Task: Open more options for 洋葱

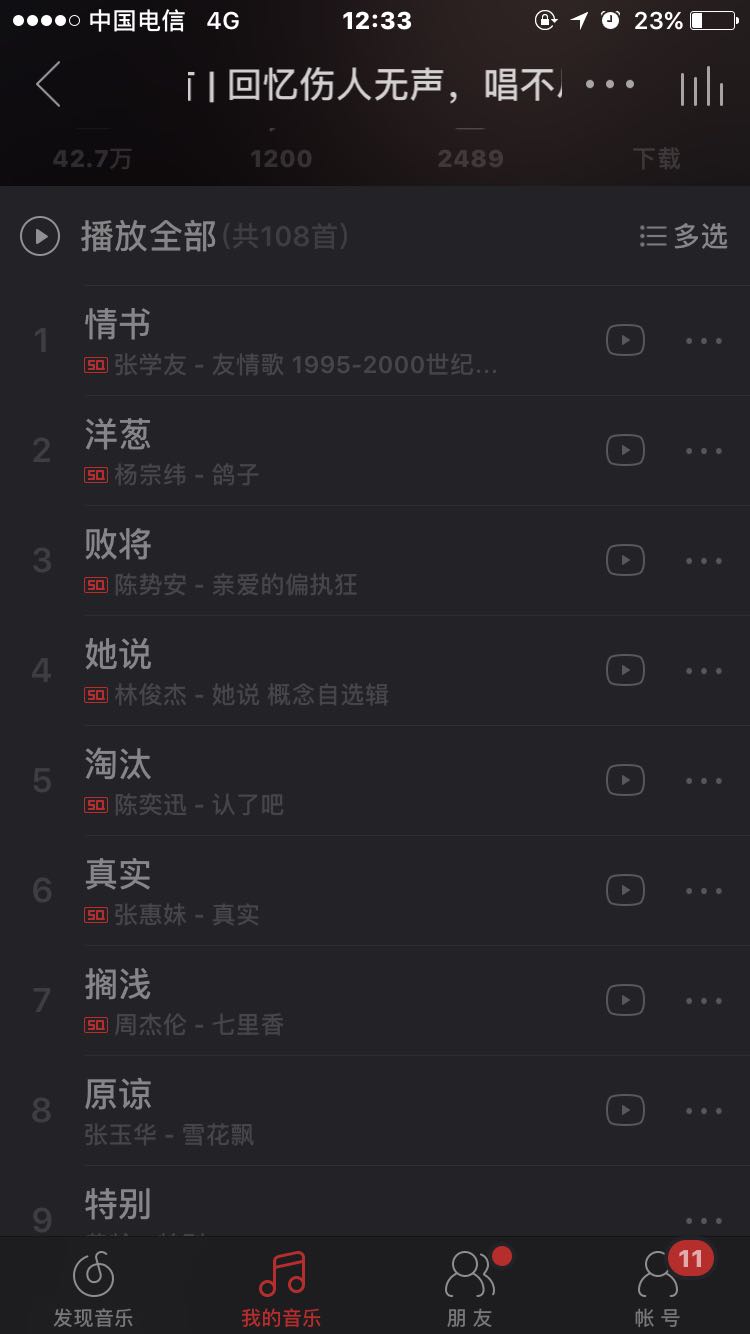Action: tap(704, 451)
